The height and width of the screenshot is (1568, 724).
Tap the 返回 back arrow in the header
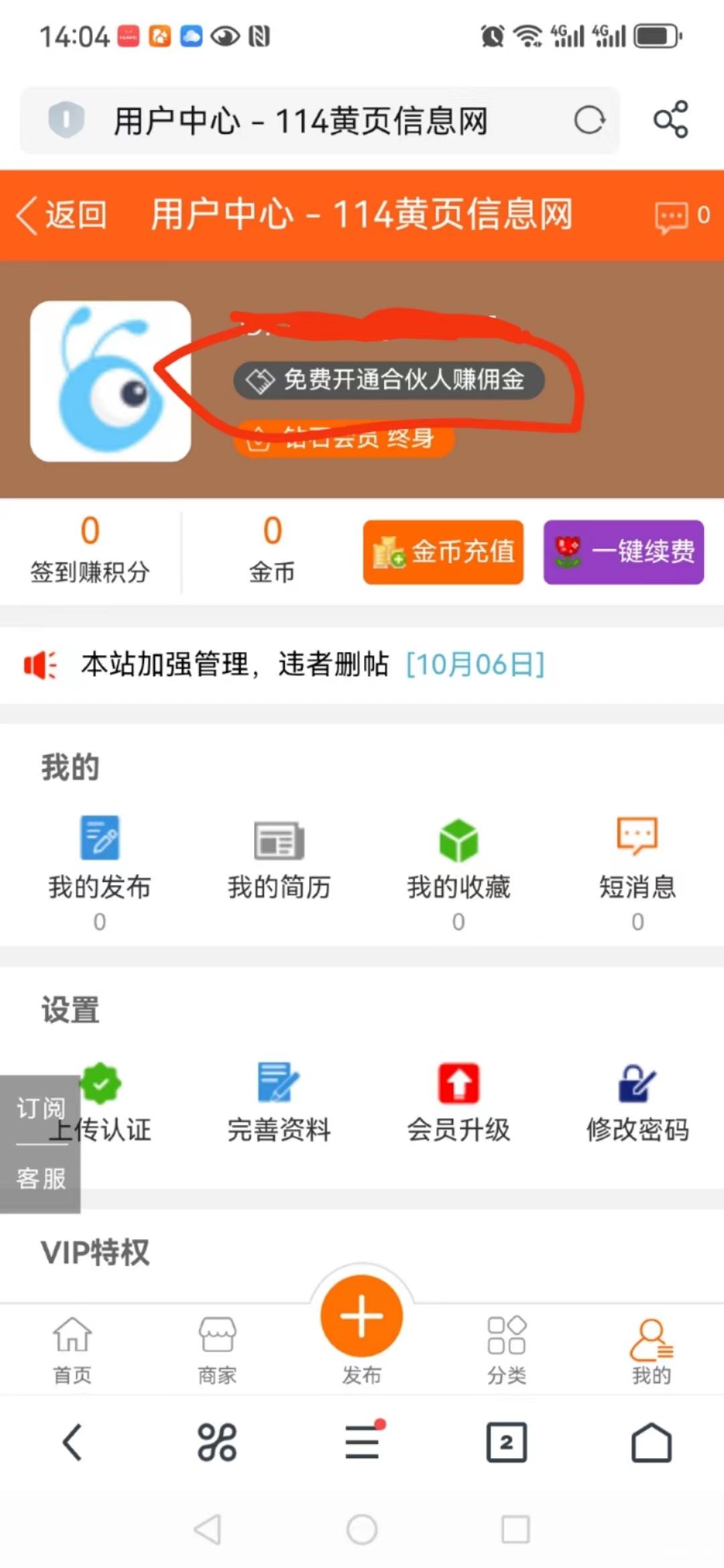[x=60, y=215]
